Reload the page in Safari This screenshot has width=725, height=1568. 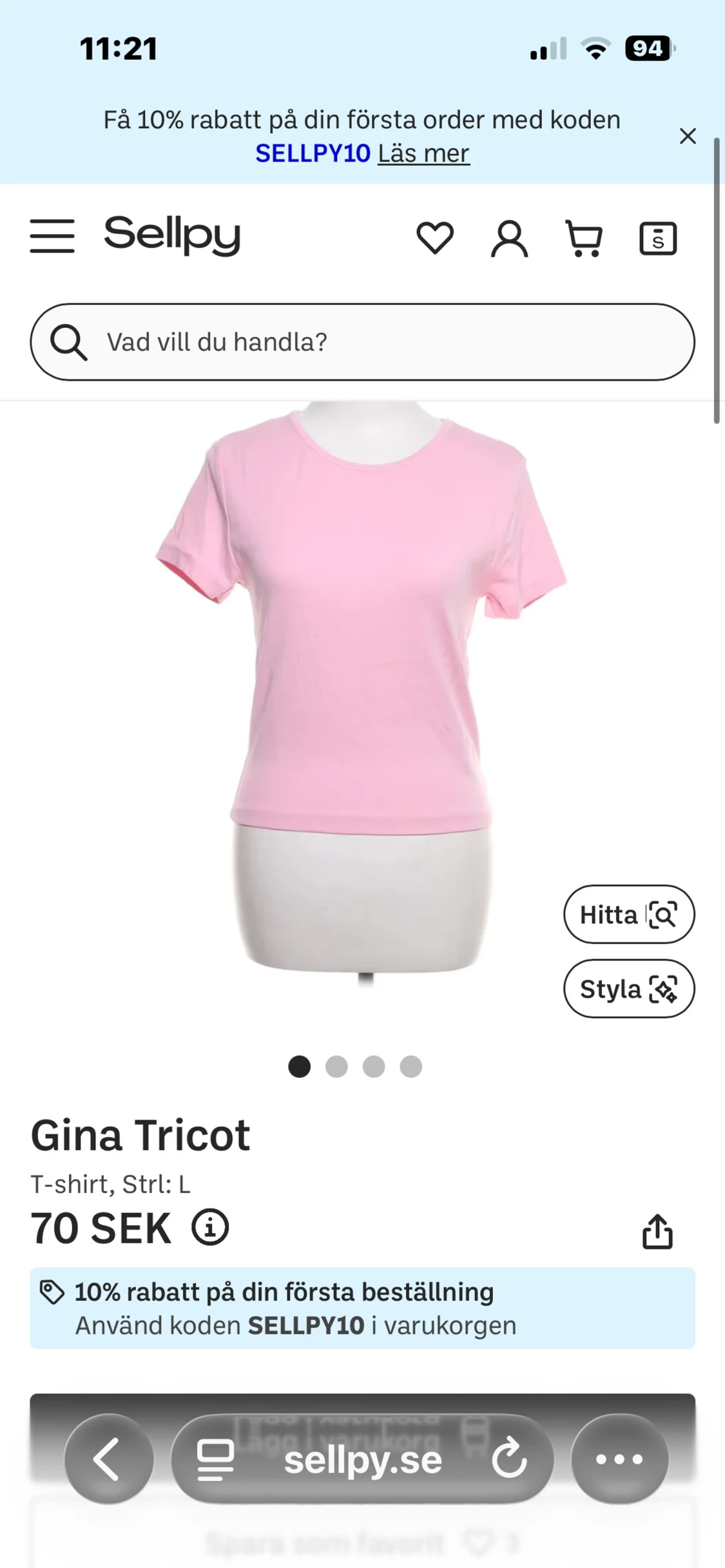[510, 1460]
